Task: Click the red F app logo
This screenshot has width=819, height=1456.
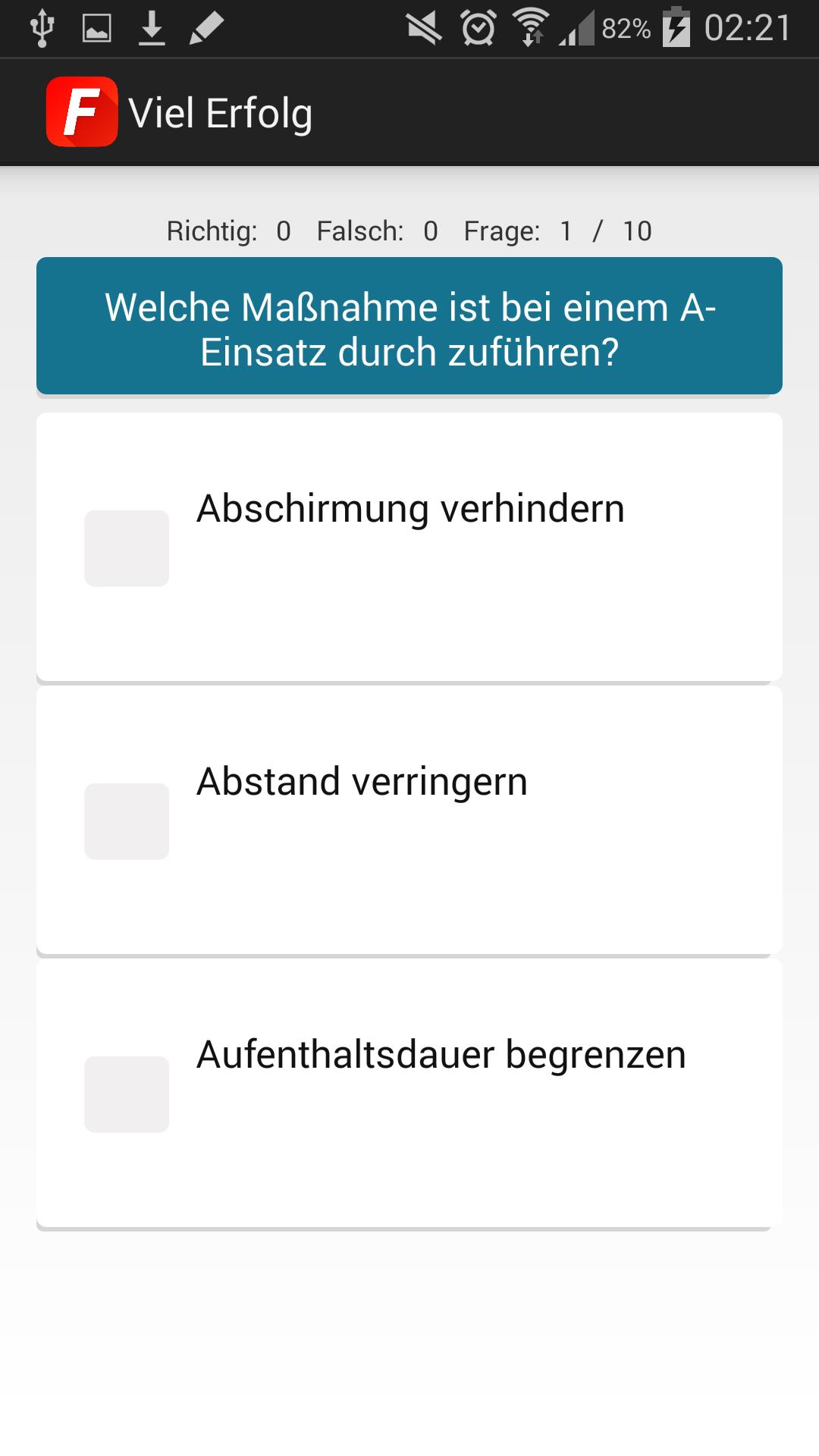Action: 83,111
